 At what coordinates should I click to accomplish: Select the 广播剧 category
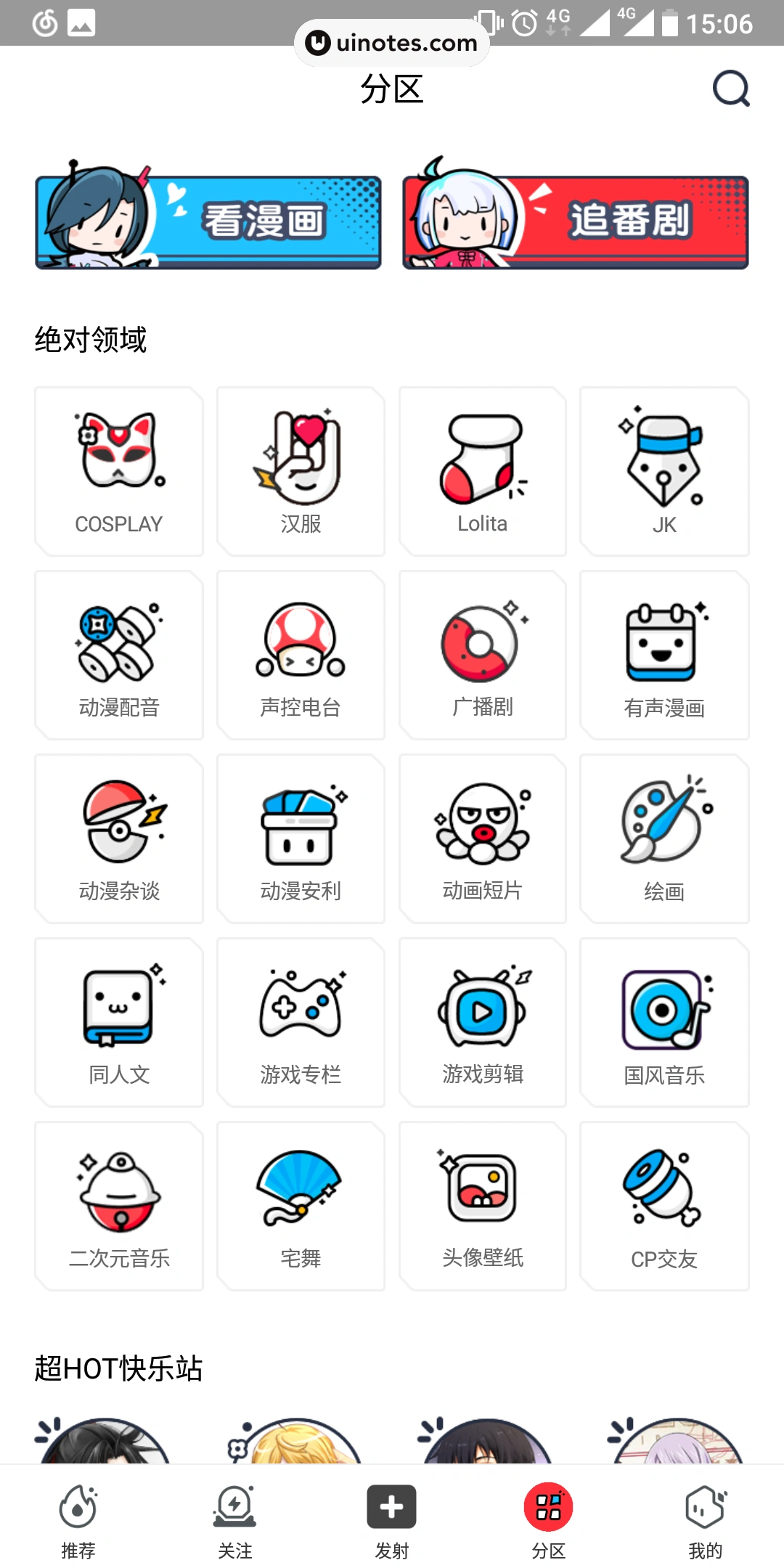(x=483, y=656)
